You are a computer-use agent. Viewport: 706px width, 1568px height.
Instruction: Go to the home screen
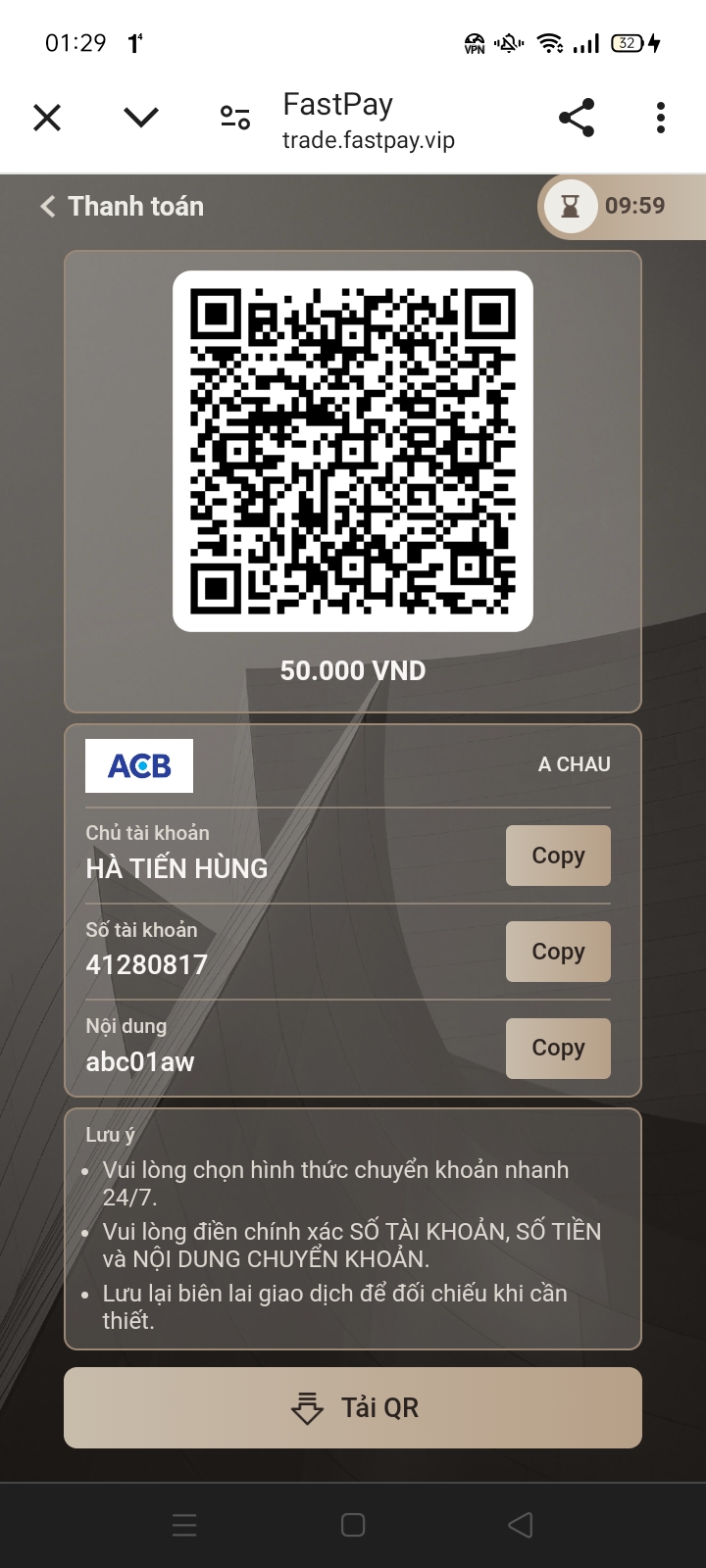353,1525
